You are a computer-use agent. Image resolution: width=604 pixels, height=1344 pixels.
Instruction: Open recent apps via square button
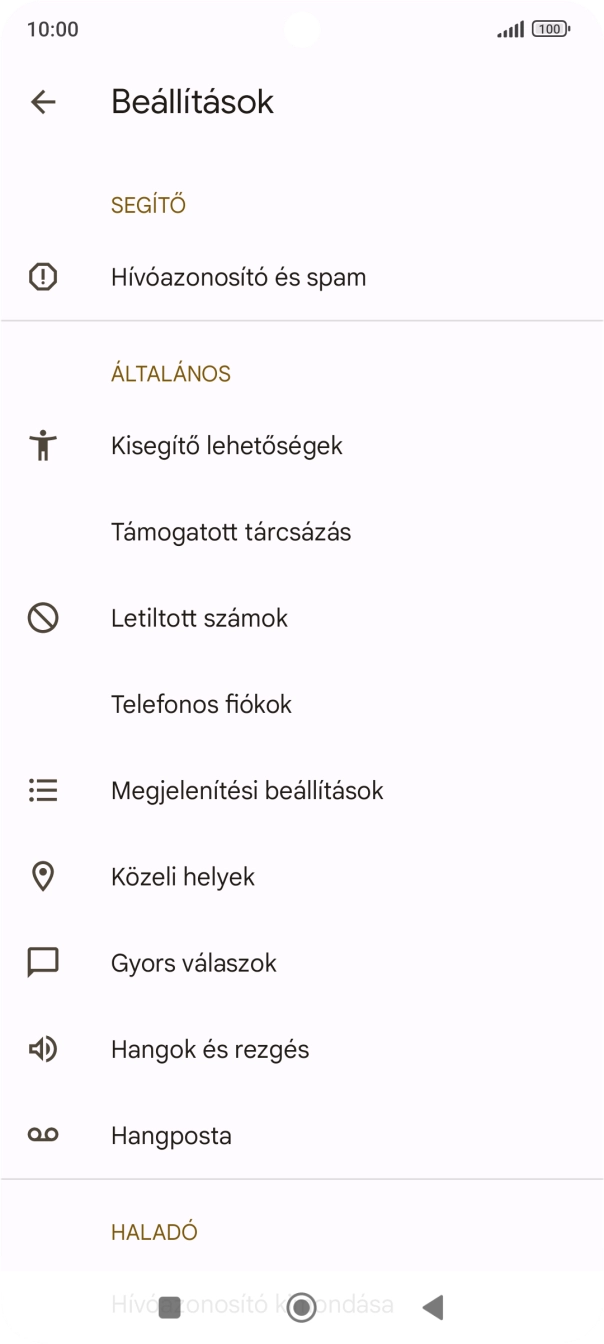(170, 1306)
